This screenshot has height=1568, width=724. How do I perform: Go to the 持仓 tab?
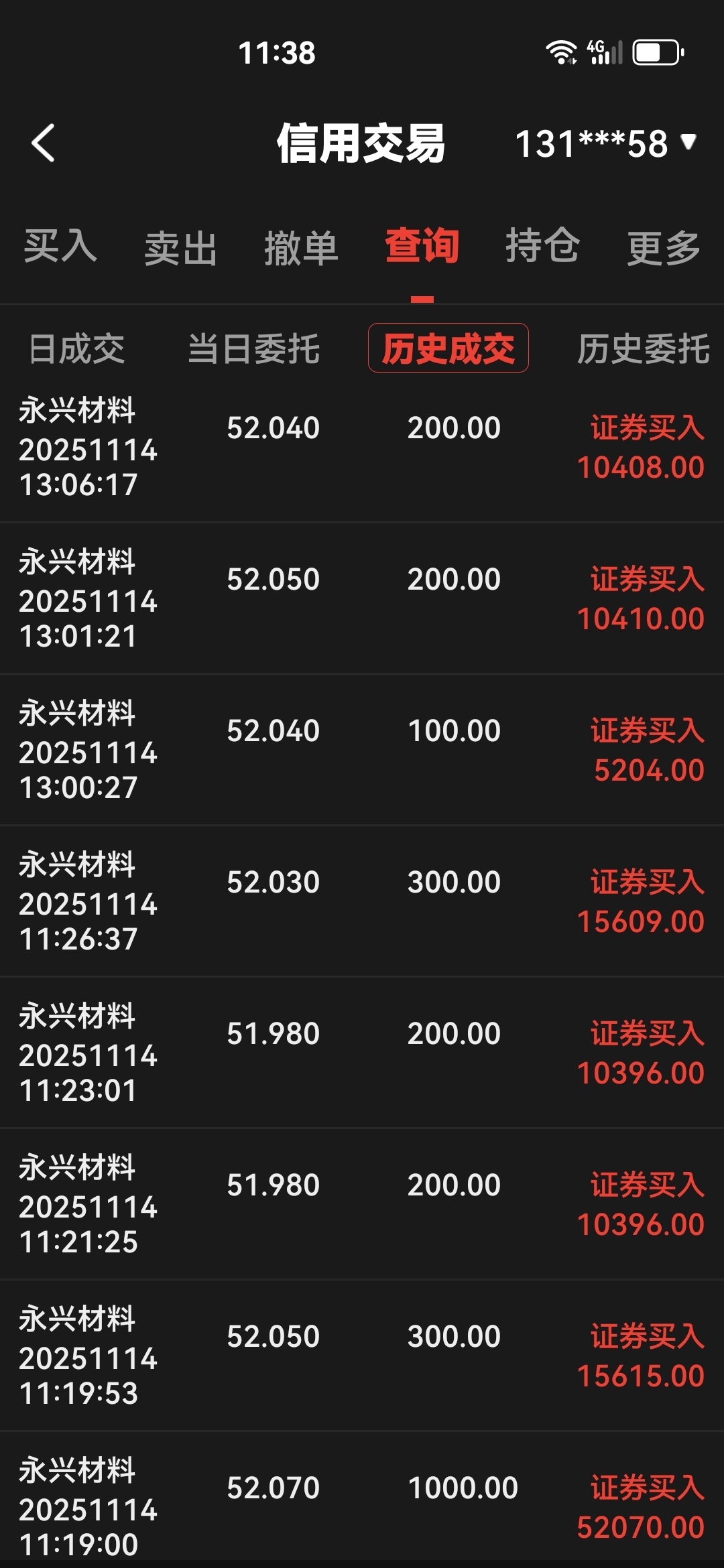542,246
